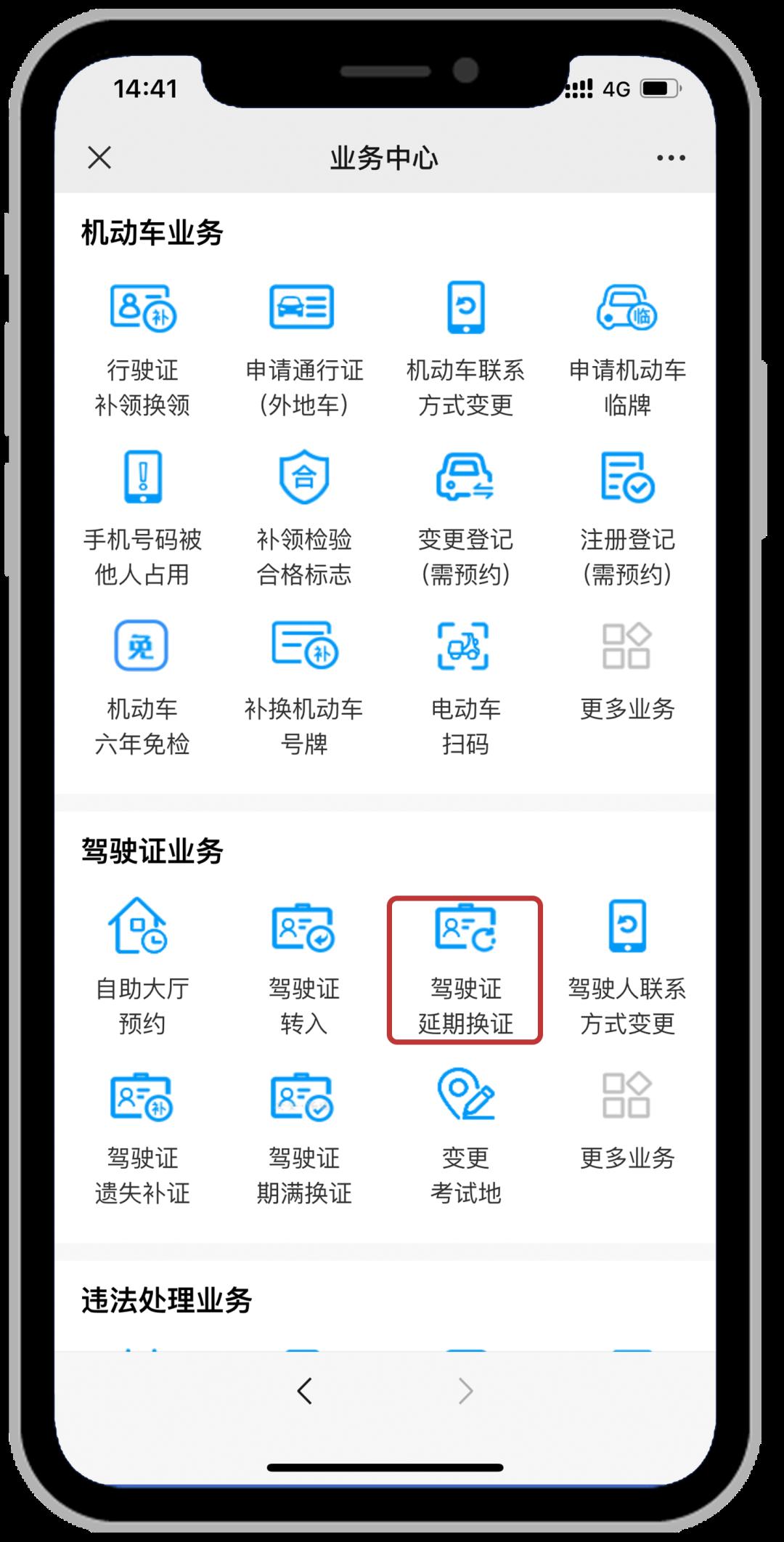The image size is (784, 1542).
Task: Go back with the bottom left arrow
Action: [x=305, y=1391]
